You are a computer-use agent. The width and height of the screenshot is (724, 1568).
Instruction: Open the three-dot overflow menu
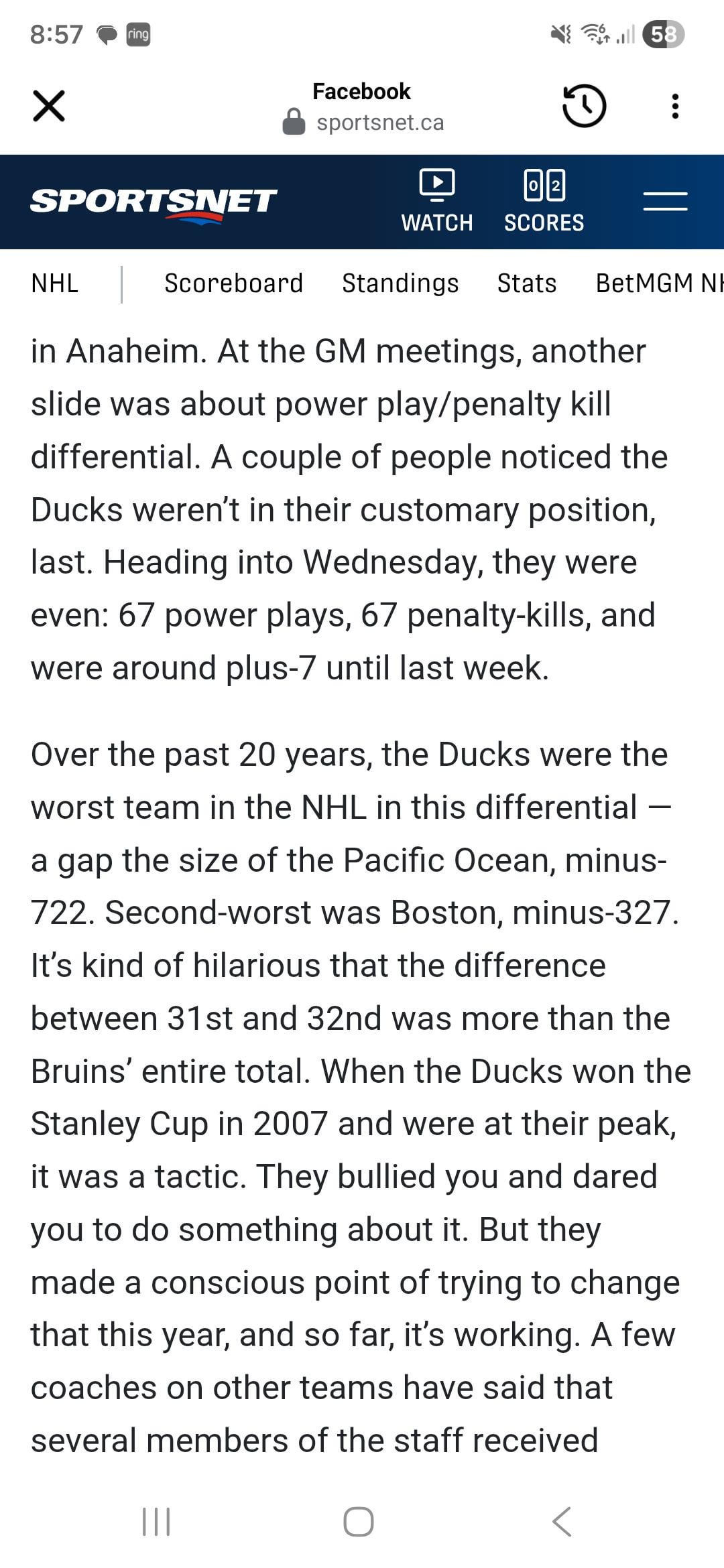[675, 106]
